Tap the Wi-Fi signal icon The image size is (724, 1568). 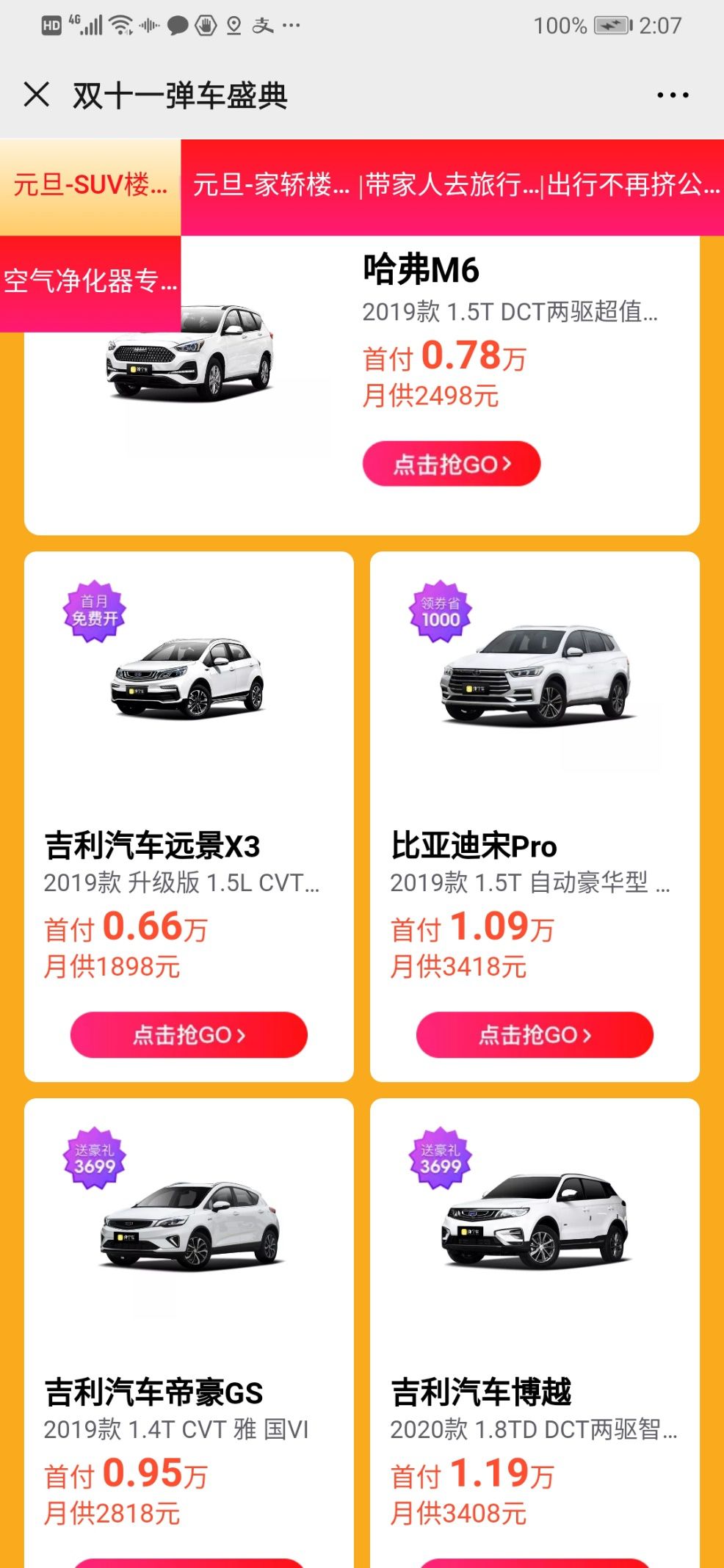pos(121,24)
